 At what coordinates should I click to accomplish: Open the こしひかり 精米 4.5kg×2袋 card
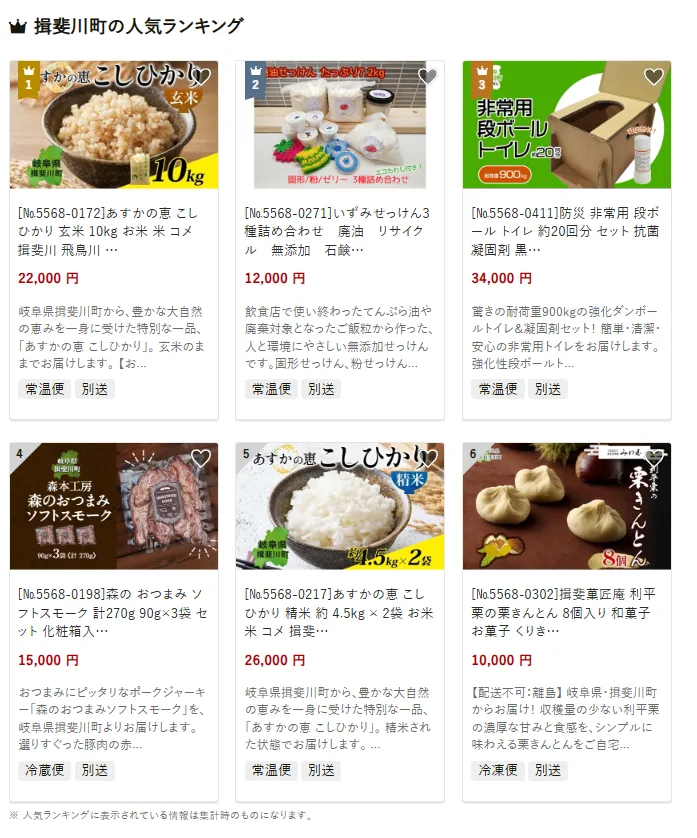[x=339, y=612]
